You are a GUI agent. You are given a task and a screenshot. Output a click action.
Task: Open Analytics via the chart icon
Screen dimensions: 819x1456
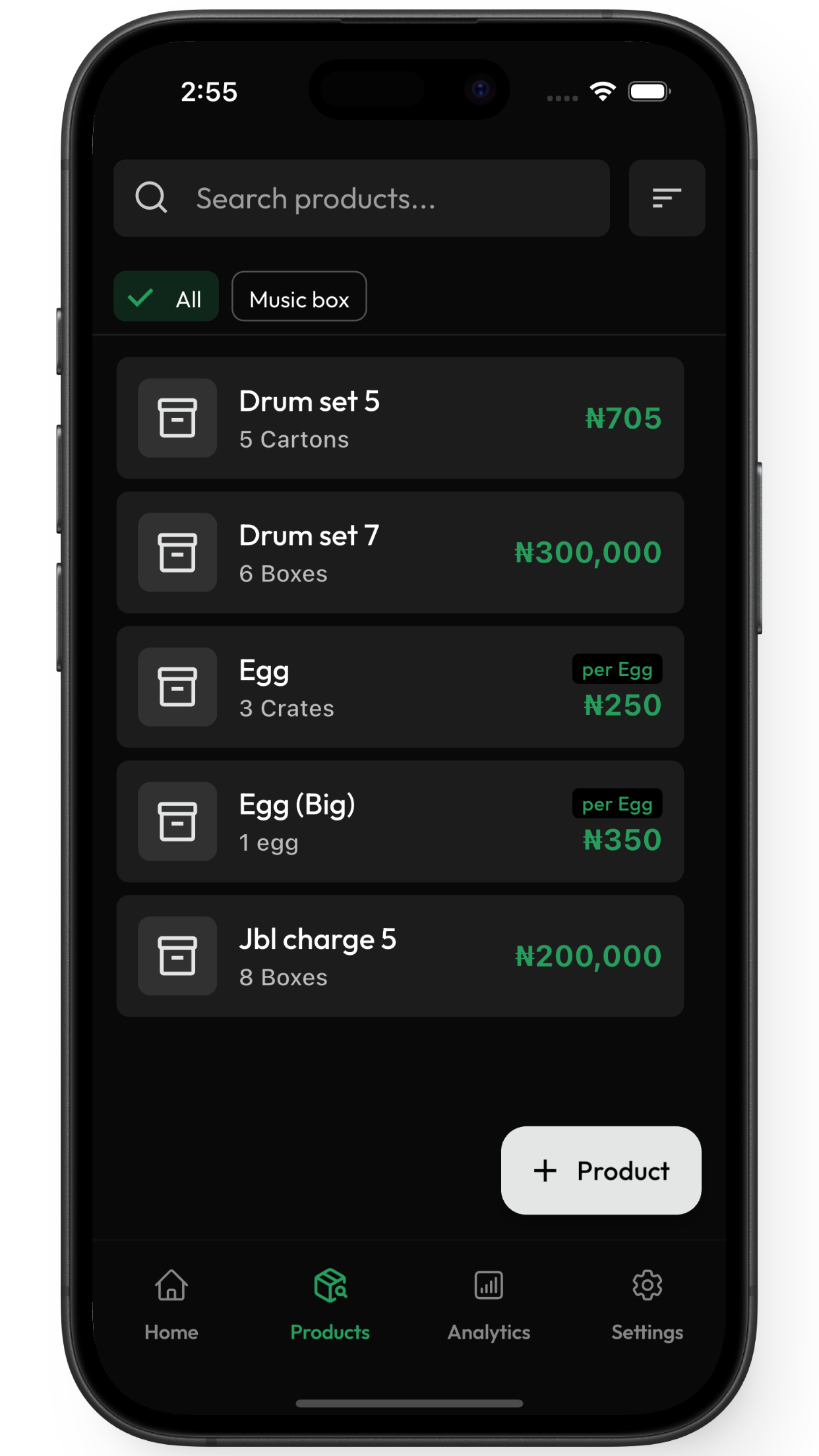tap(488, 1285)
